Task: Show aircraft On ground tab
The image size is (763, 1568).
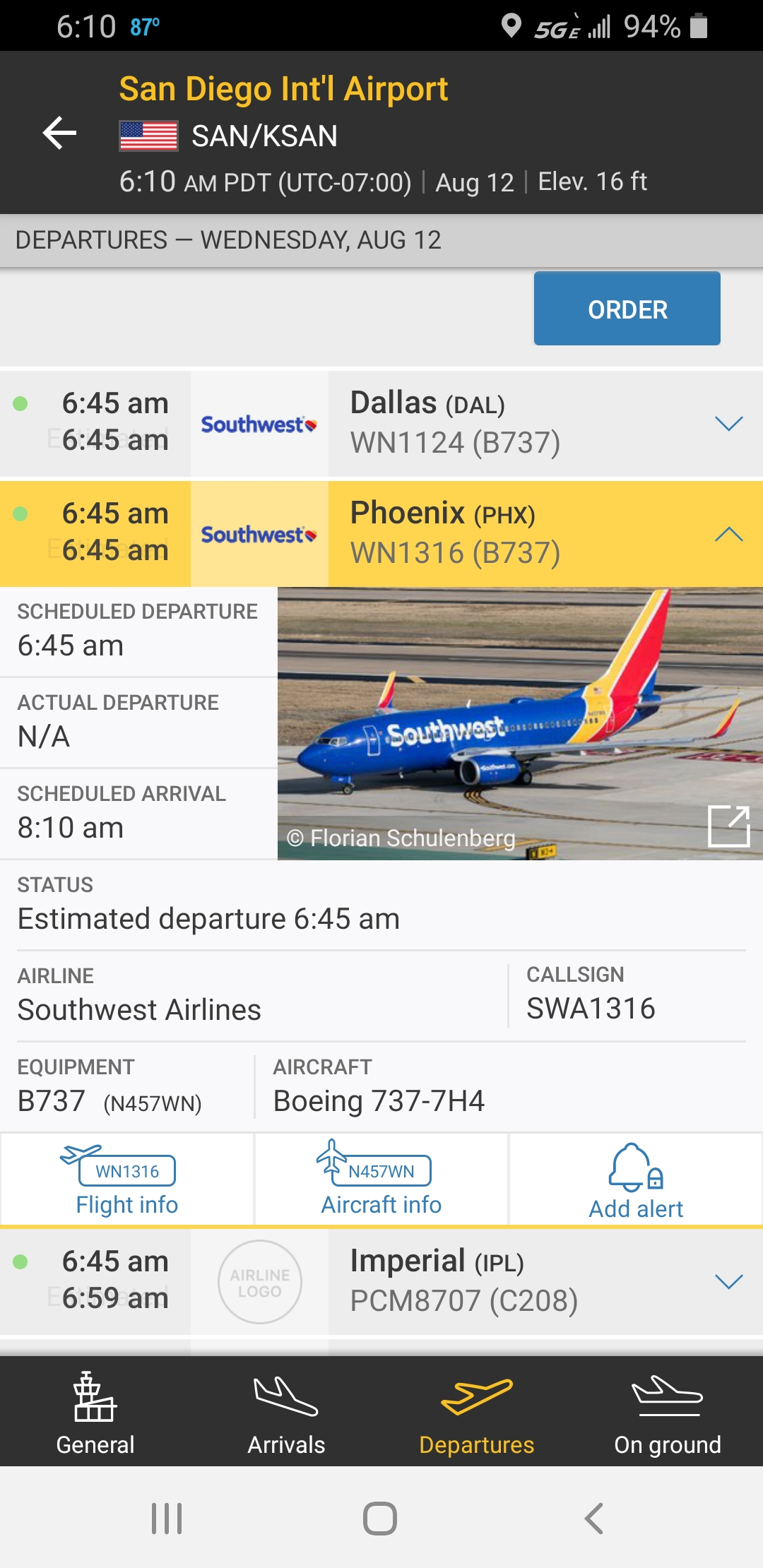Action: (668, 1413)
